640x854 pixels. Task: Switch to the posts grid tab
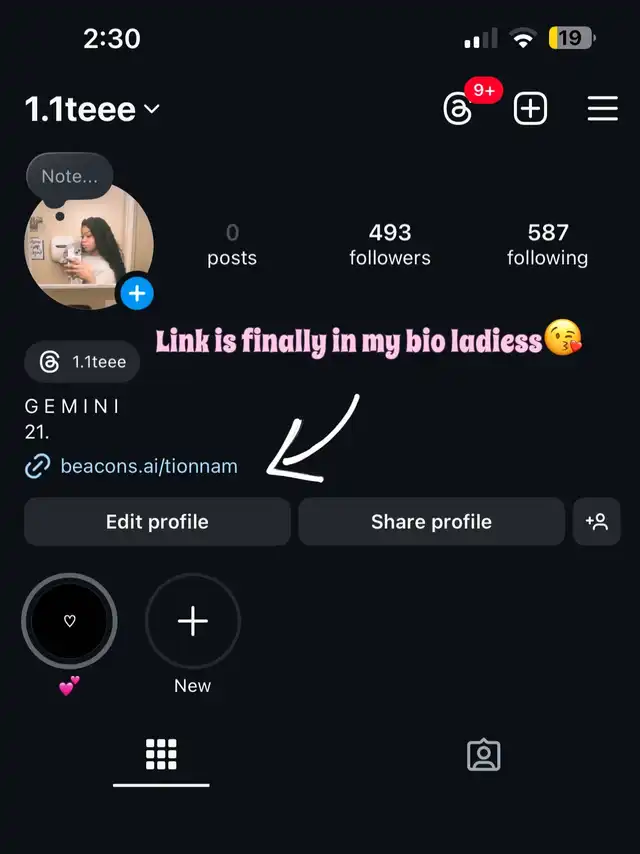pos(161,755)
